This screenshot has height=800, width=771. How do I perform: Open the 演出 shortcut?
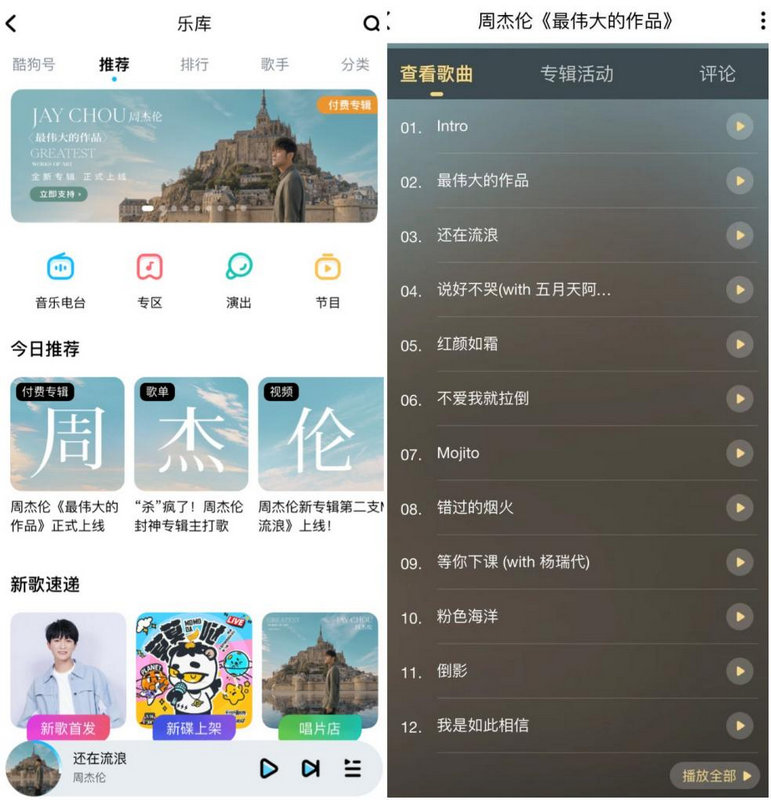239,280
